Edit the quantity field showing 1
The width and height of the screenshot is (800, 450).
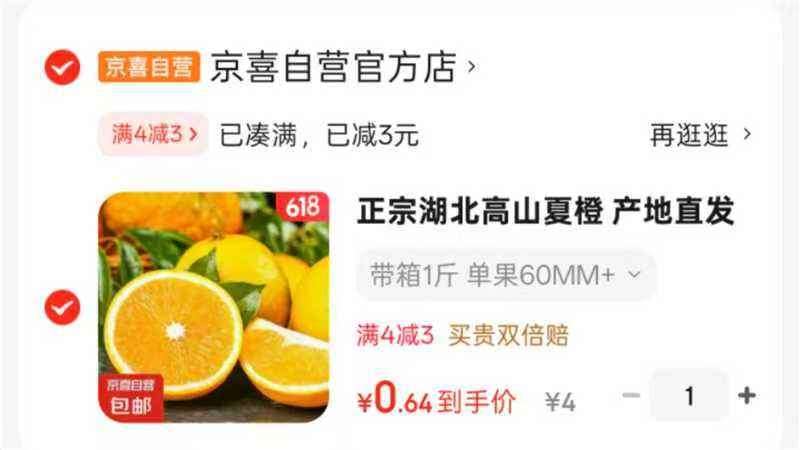tap(689, 396)
